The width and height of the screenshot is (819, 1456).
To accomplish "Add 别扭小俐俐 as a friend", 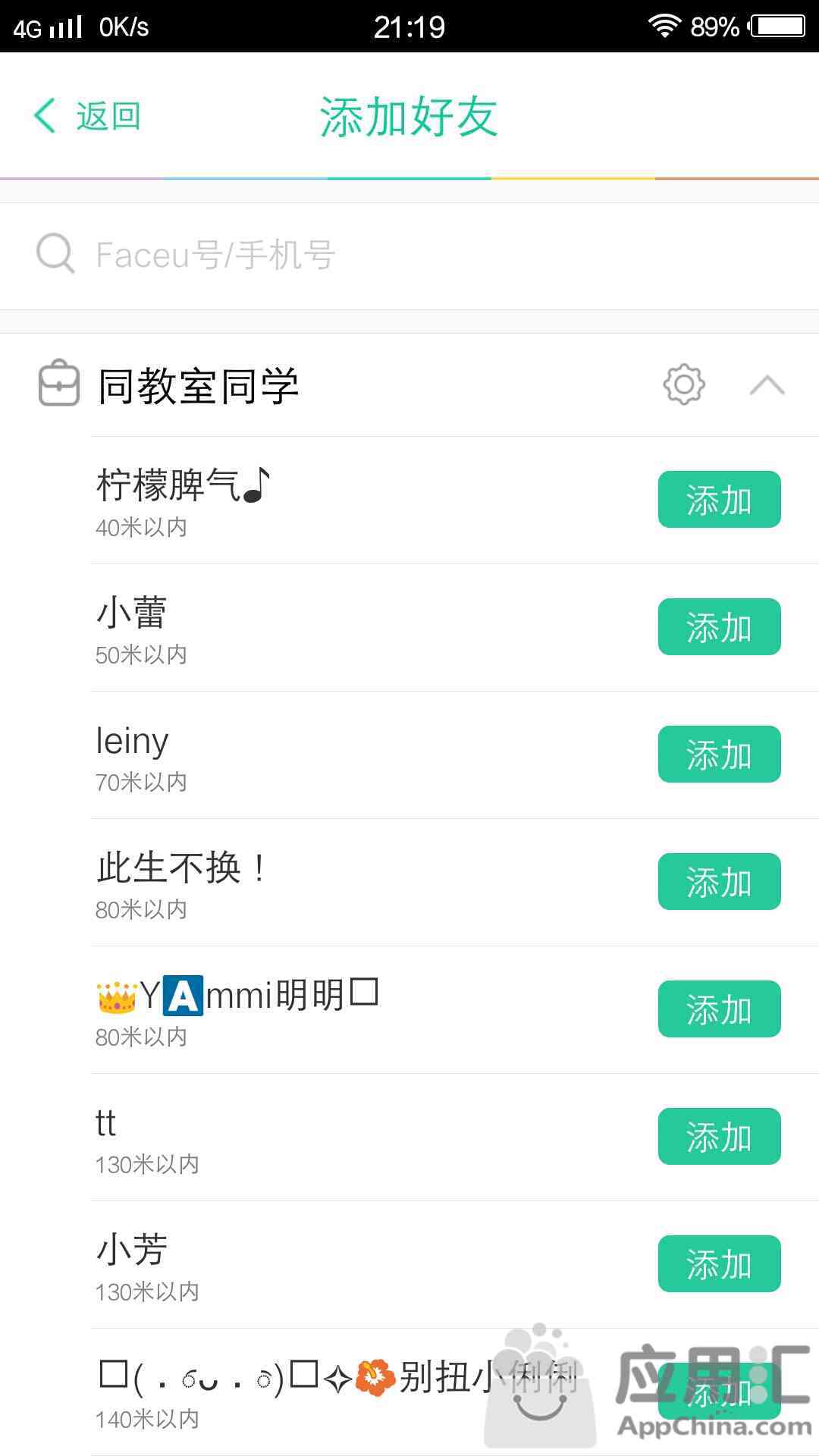I will (x=719, y=1392).
